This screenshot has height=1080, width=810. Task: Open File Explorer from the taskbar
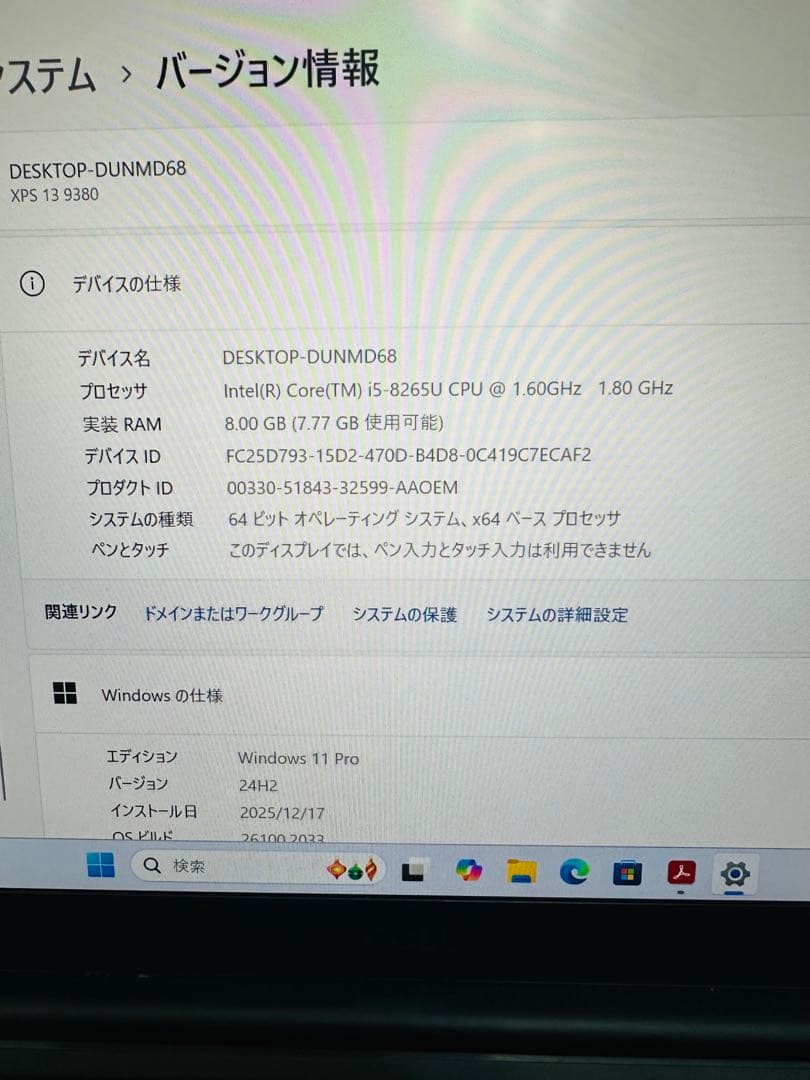coord(521,871)
